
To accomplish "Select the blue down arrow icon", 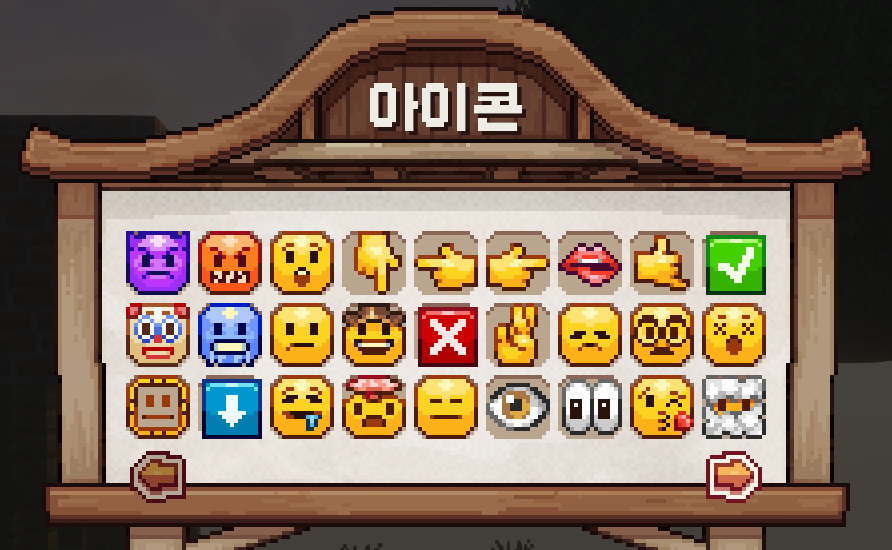I will (231, 407).
